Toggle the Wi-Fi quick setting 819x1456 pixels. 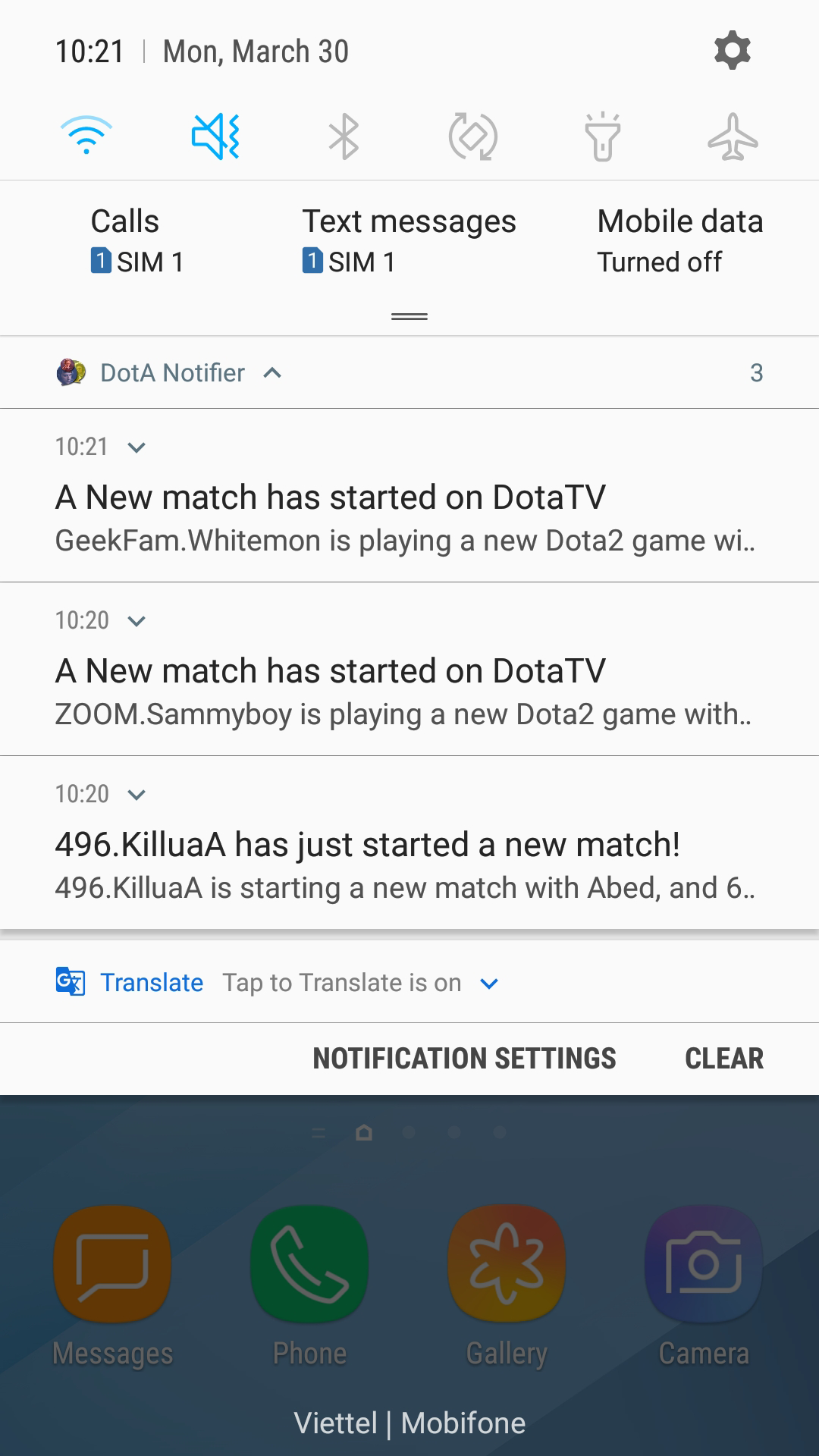[86, 136]
